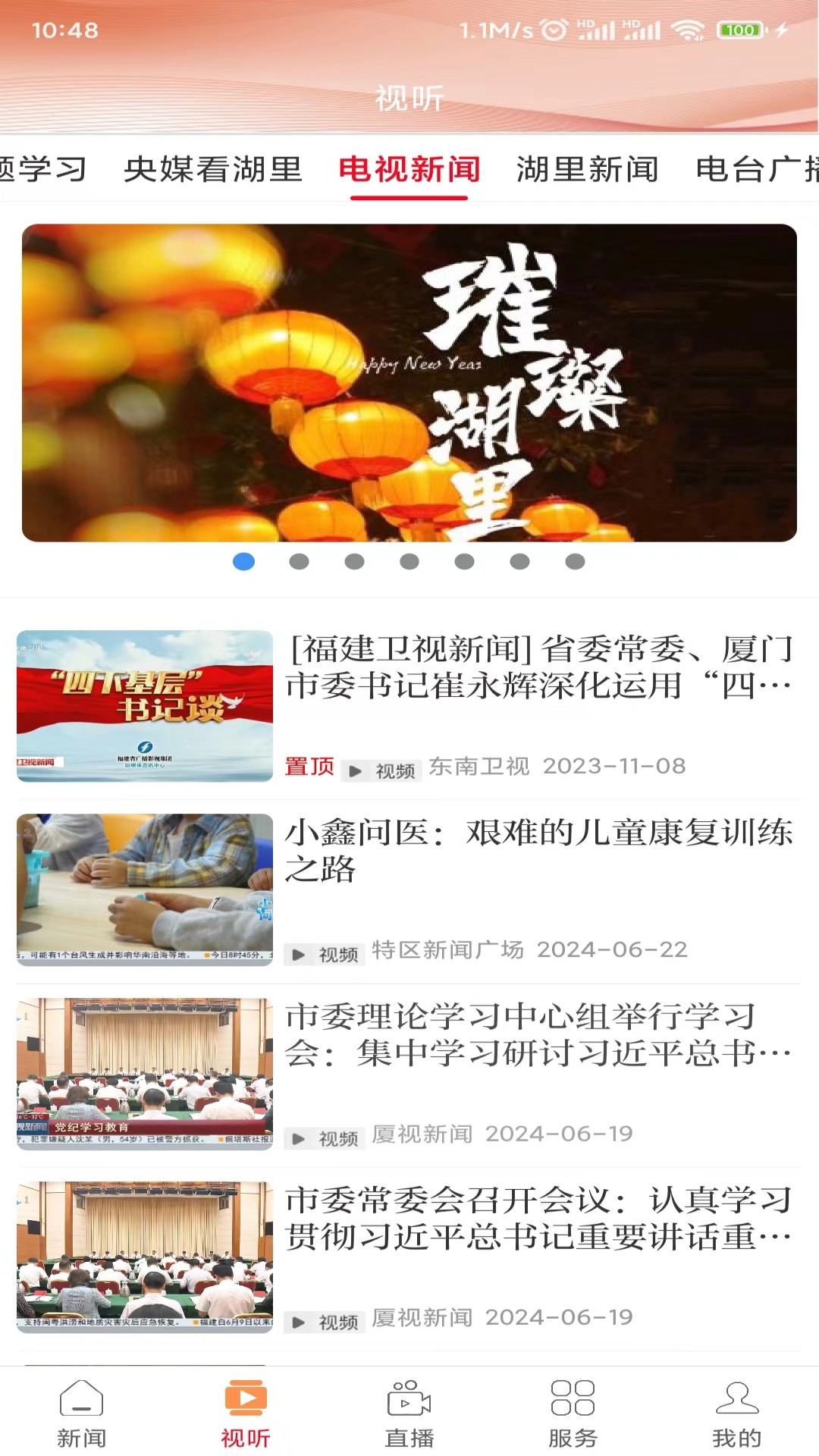
Task: Jump to the last banner slide dot
Action: click(x=576, y=561)
